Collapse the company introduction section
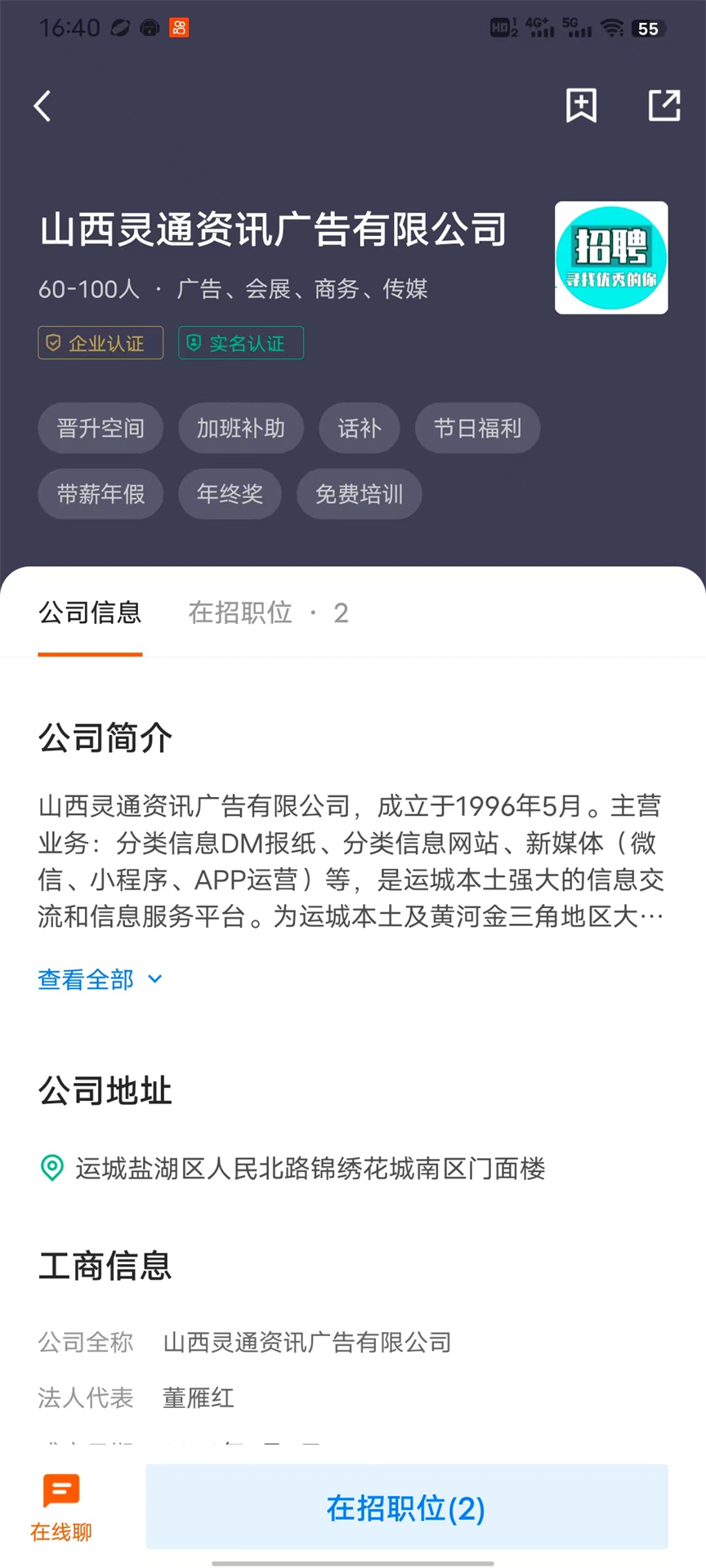Screen dimensions: 706x1568 click(100, 979)
